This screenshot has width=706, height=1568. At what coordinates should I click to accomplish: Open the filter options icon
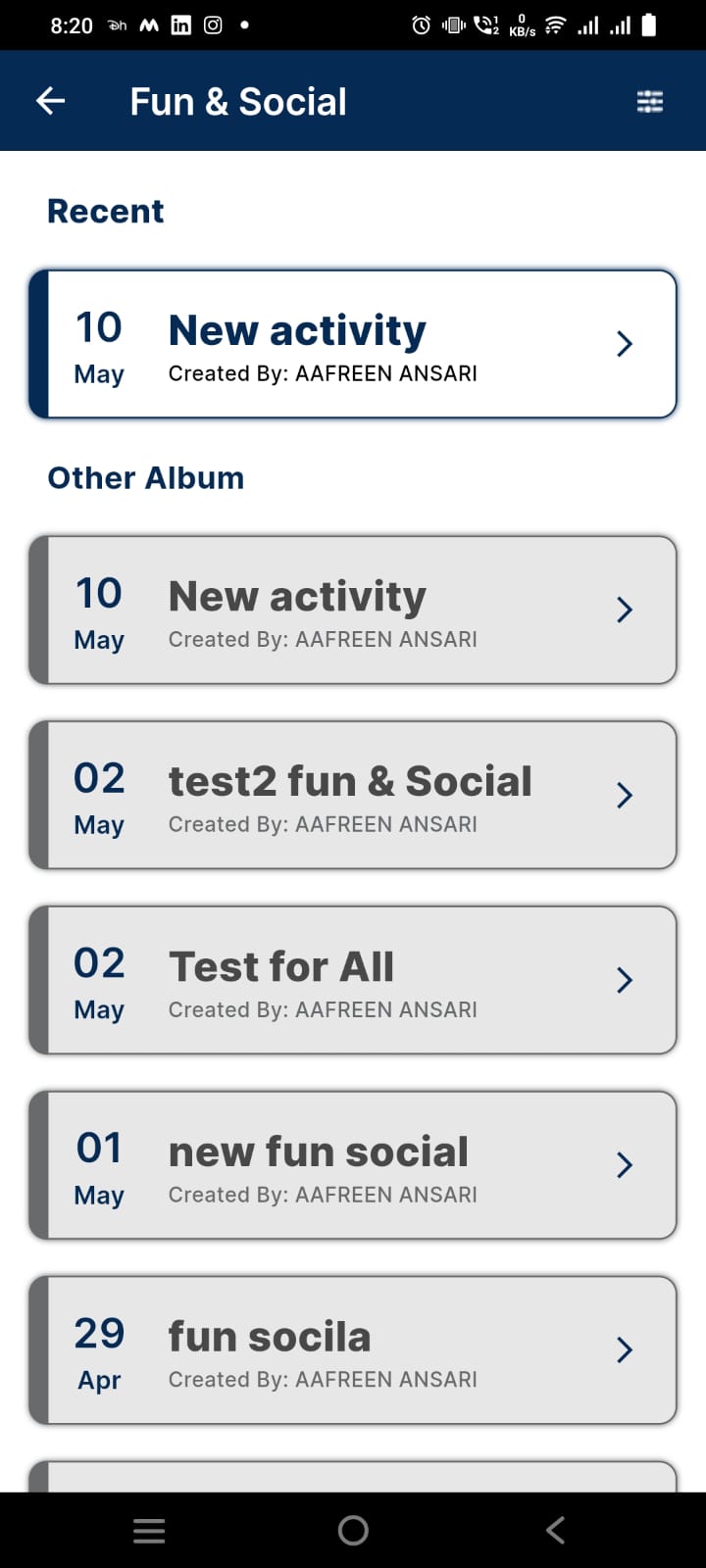tap(650, 101)
